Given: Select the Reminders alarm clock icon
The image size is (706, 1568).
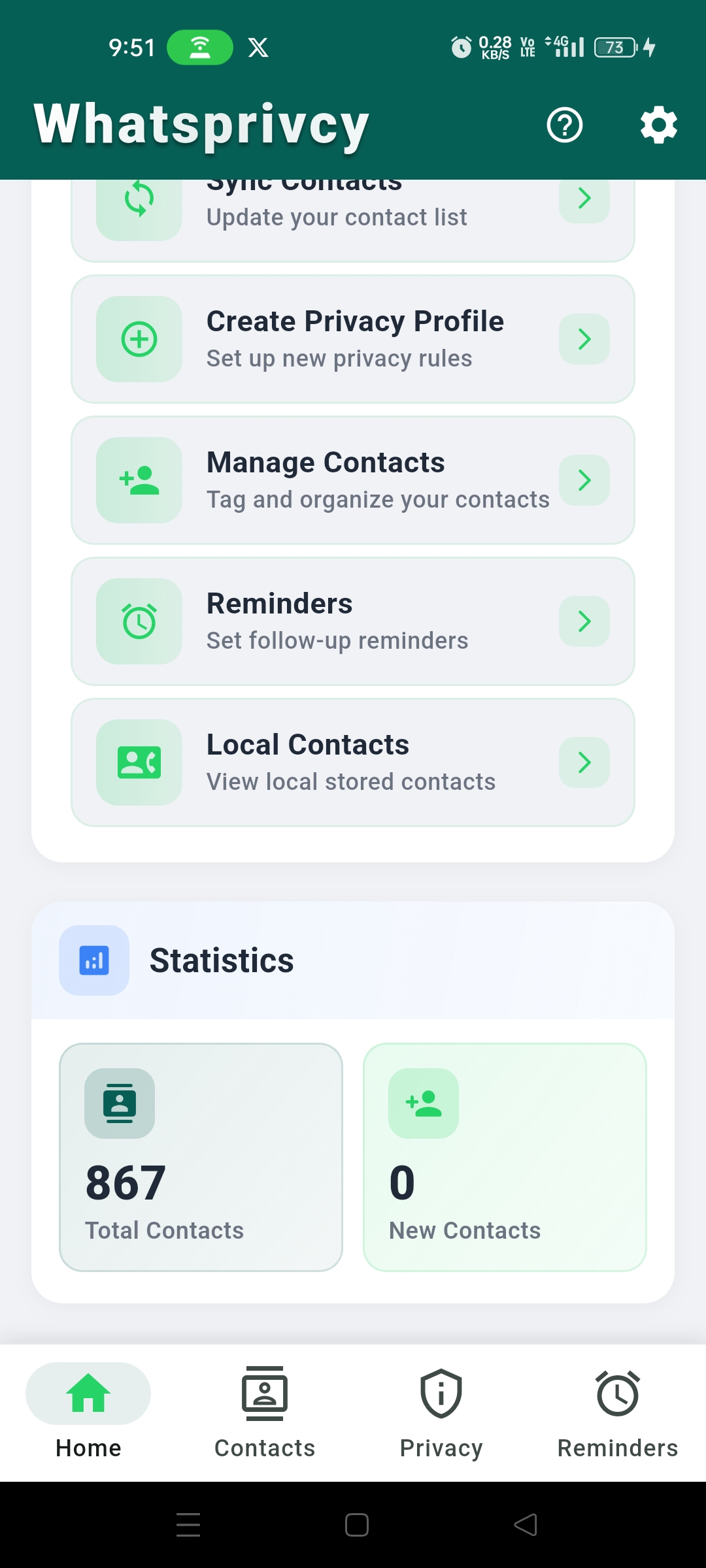Looking at the screenshot, I should [x=139, y=621].
